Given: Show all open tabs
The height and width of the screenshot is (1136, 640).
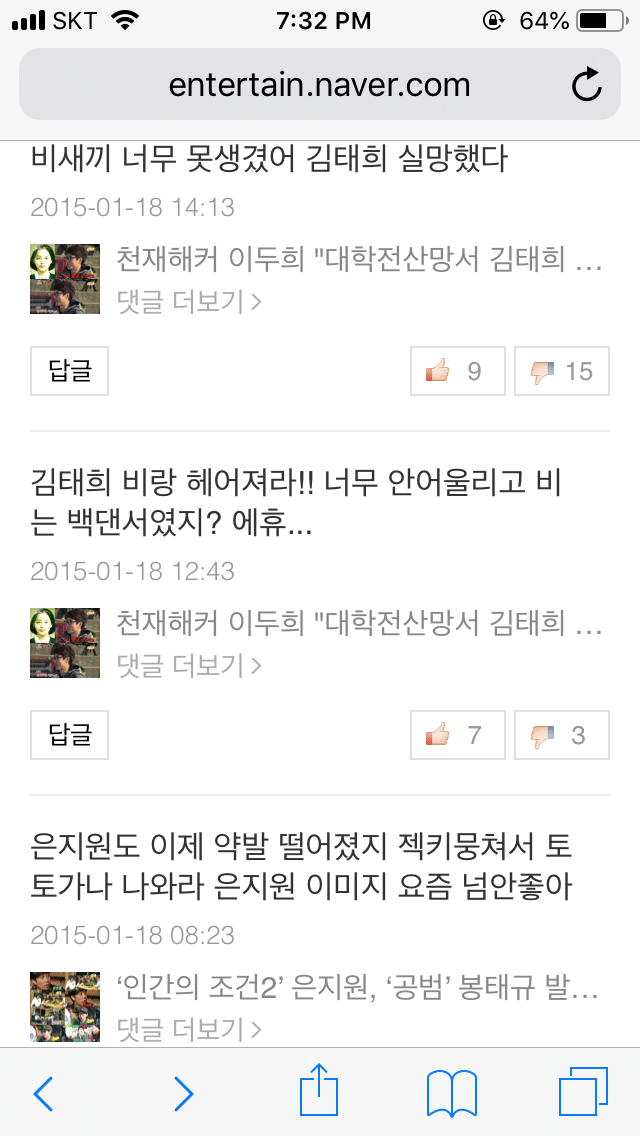Looking at the screenshot, I should click(583, 1091).
